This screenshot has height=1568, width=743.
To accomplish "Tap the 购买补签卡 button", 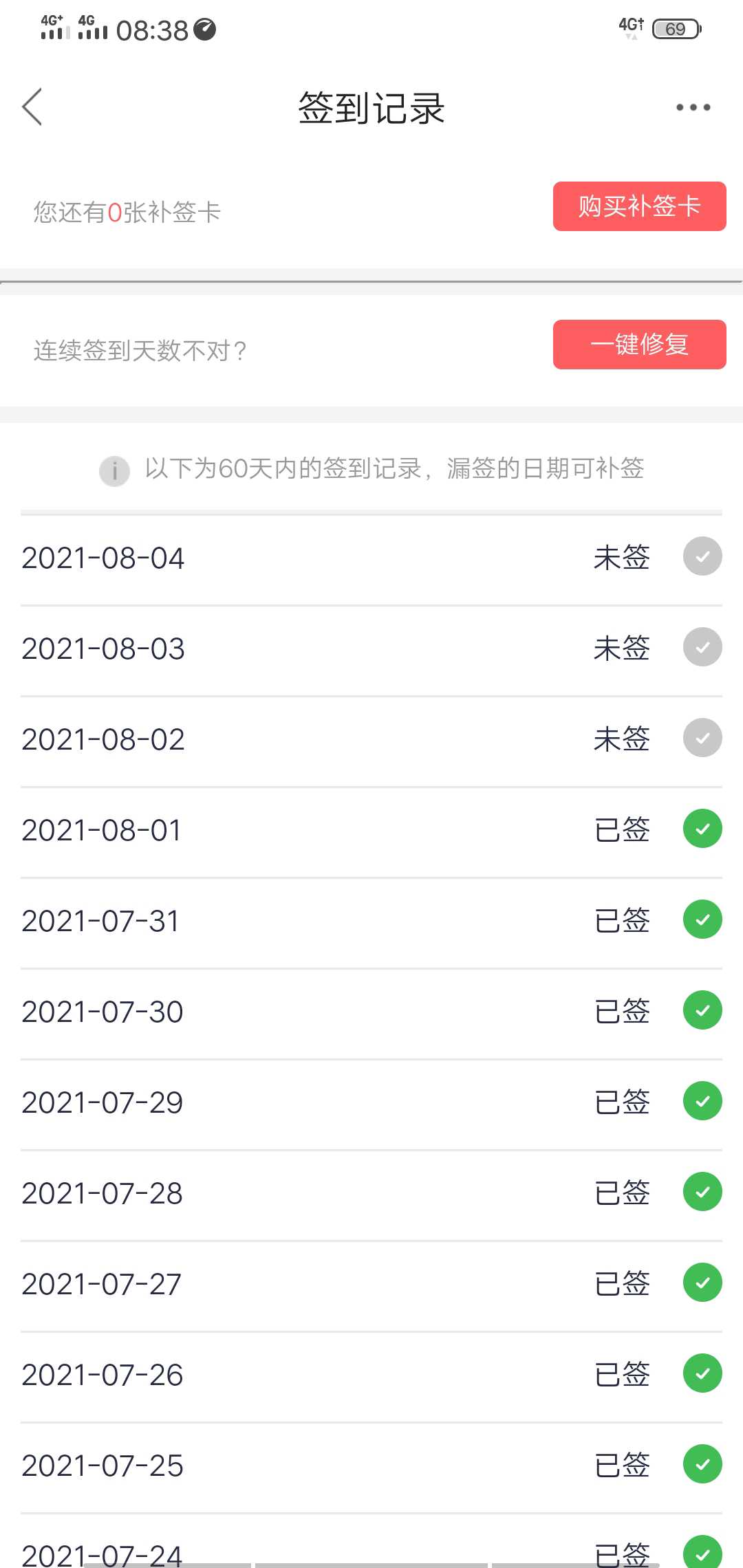I will coord(639,206).
